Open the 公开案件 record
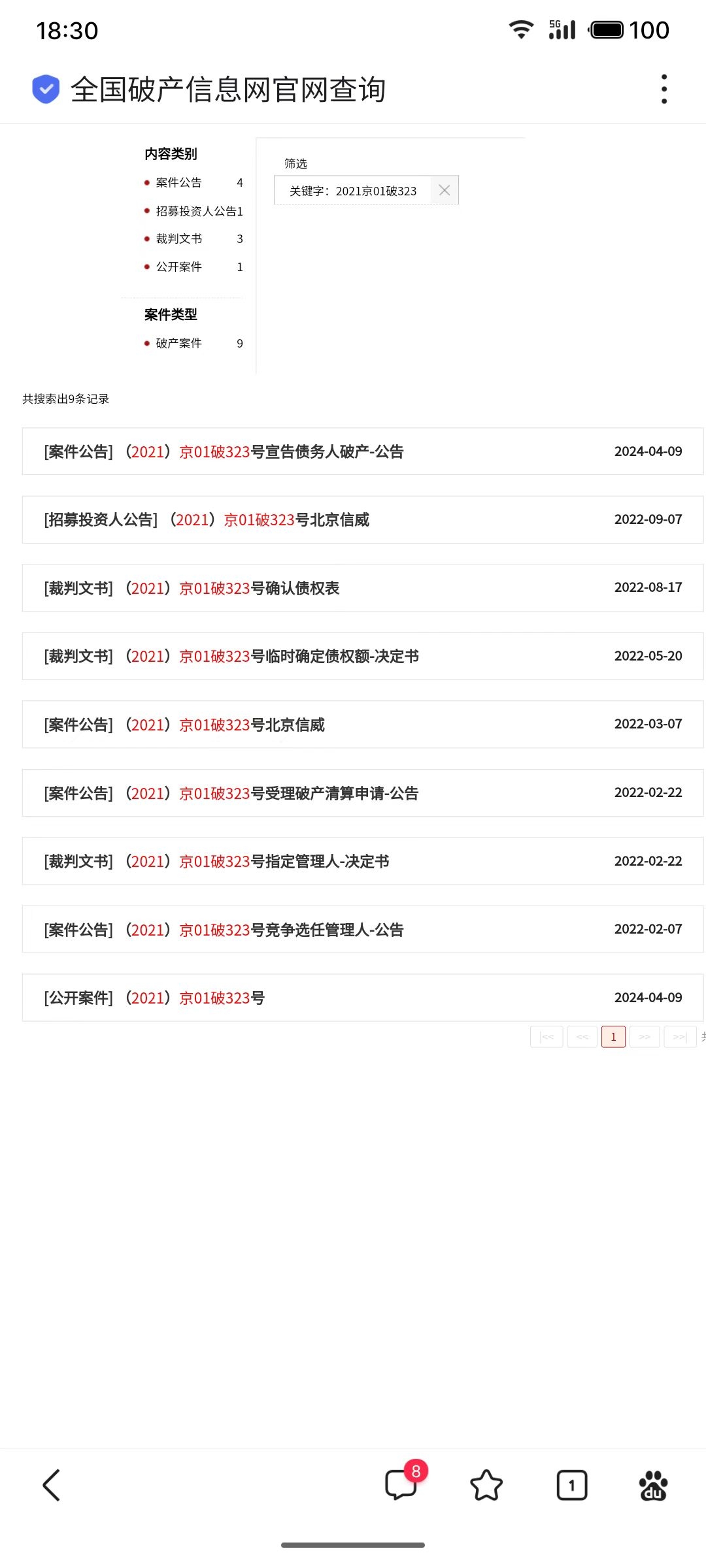Screen dimensions: 706x1568 click(x=363, y=998)
